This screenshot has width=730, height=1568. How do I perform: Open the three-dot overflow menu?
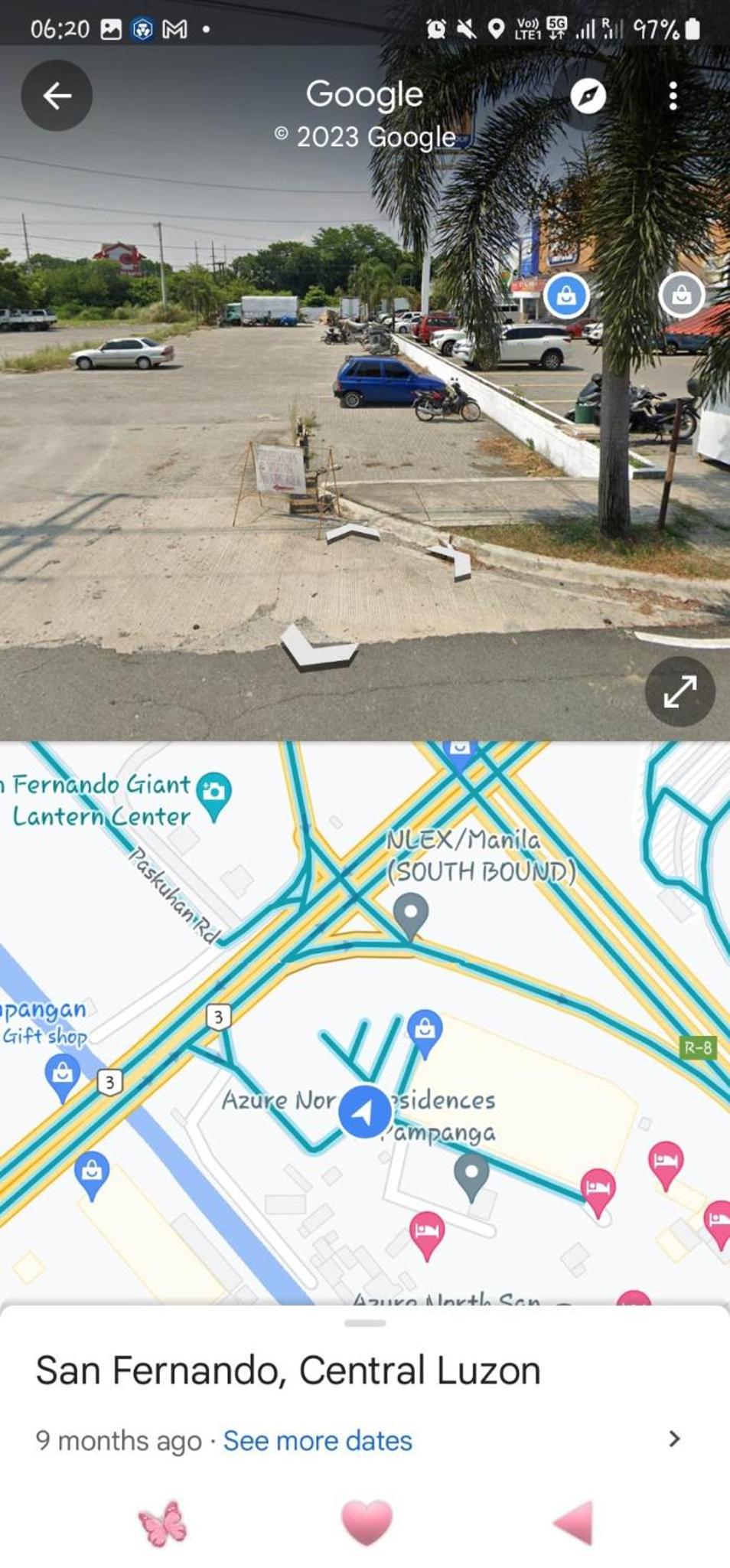tap(673, 96)
